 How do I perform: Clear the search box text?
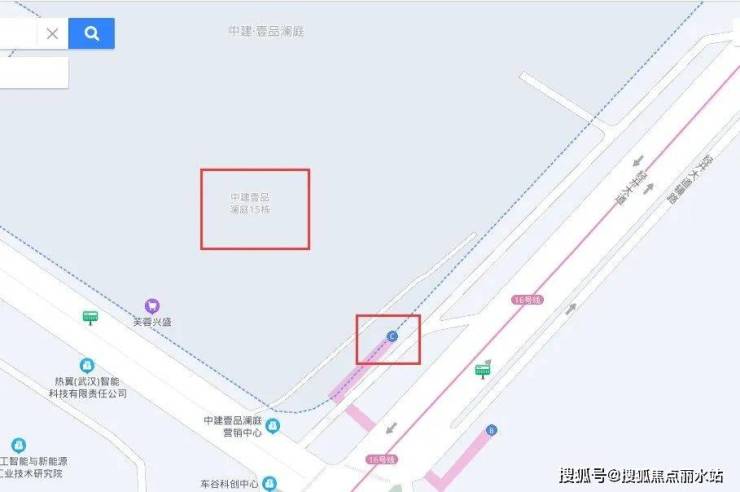click(x=52, y=33)
